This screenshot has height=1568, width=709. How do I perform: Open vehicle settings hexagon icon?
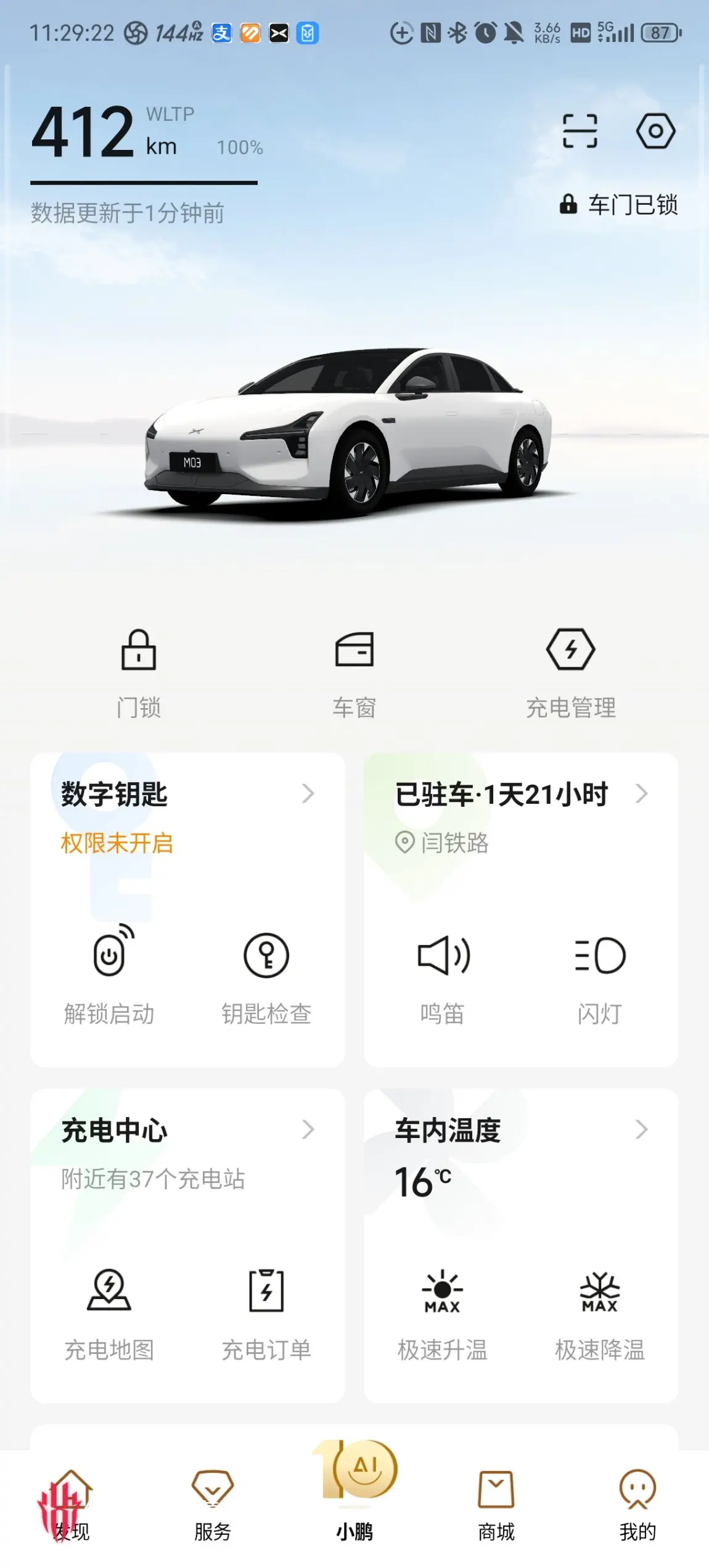pyautogui.click(x=655, y=131)
